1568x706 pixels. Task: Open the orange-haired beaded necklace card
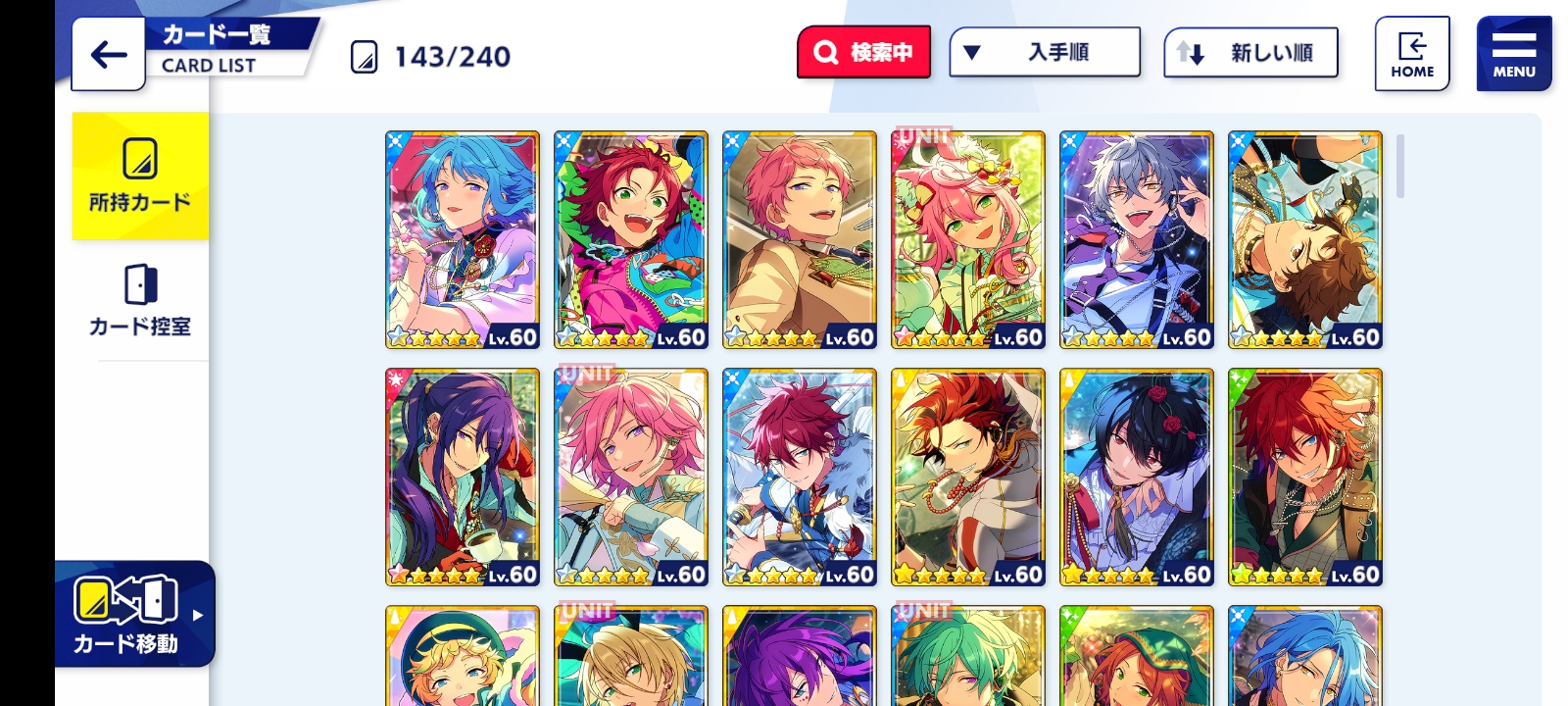click(x=968, y=477)
